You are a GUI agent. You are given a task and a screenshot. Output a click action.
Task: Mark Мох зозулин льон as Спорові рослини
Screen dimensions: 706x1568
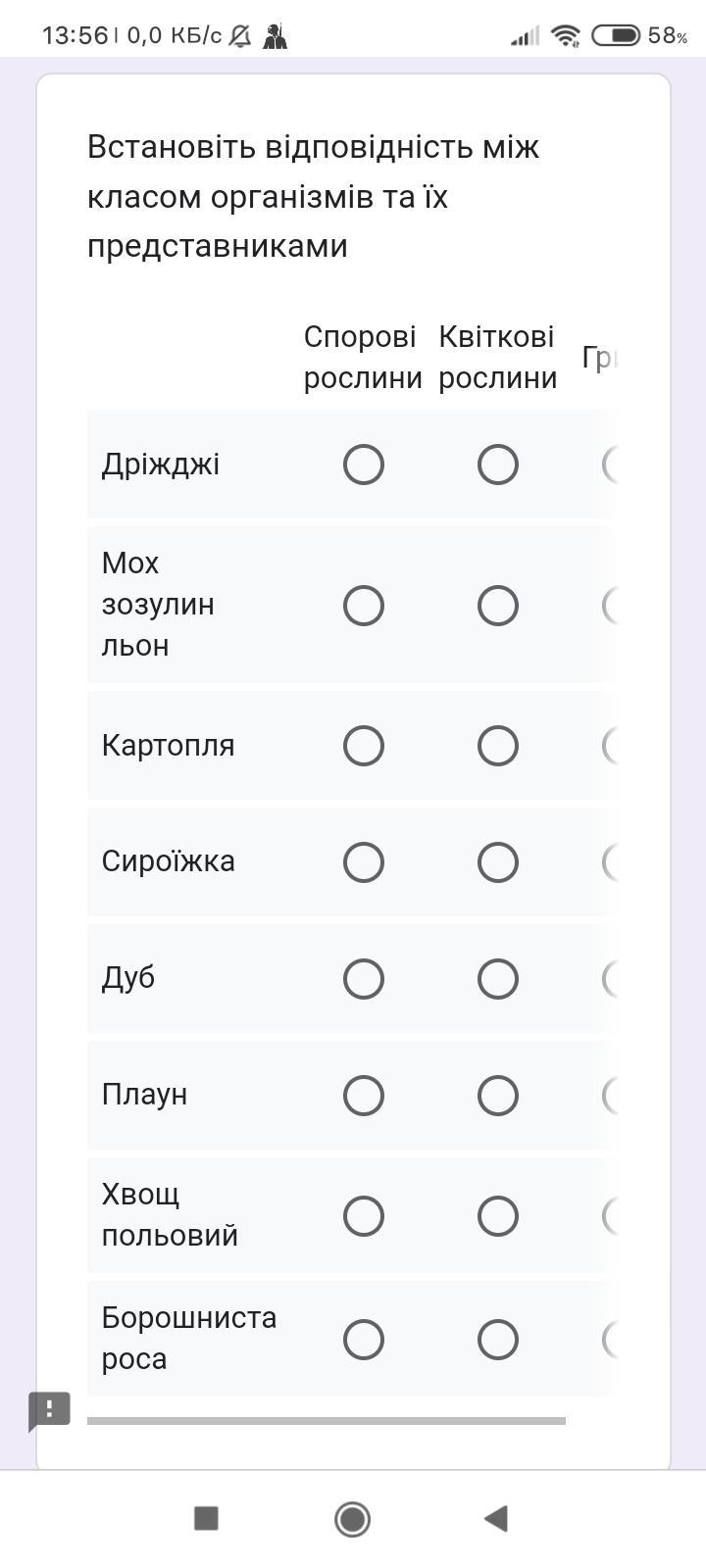point(363,606)
